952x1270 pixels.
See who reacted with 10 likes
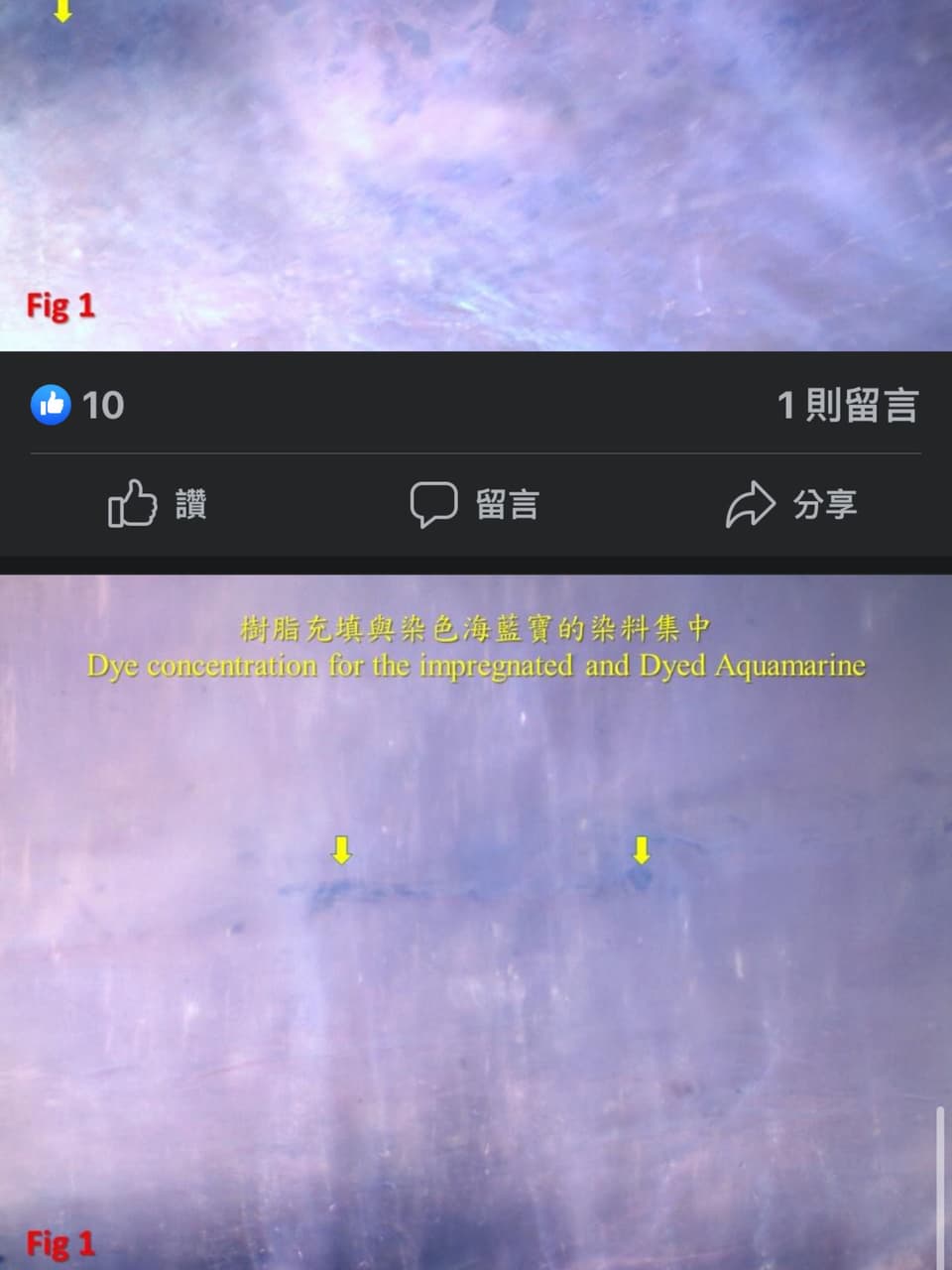pos(77,405)
